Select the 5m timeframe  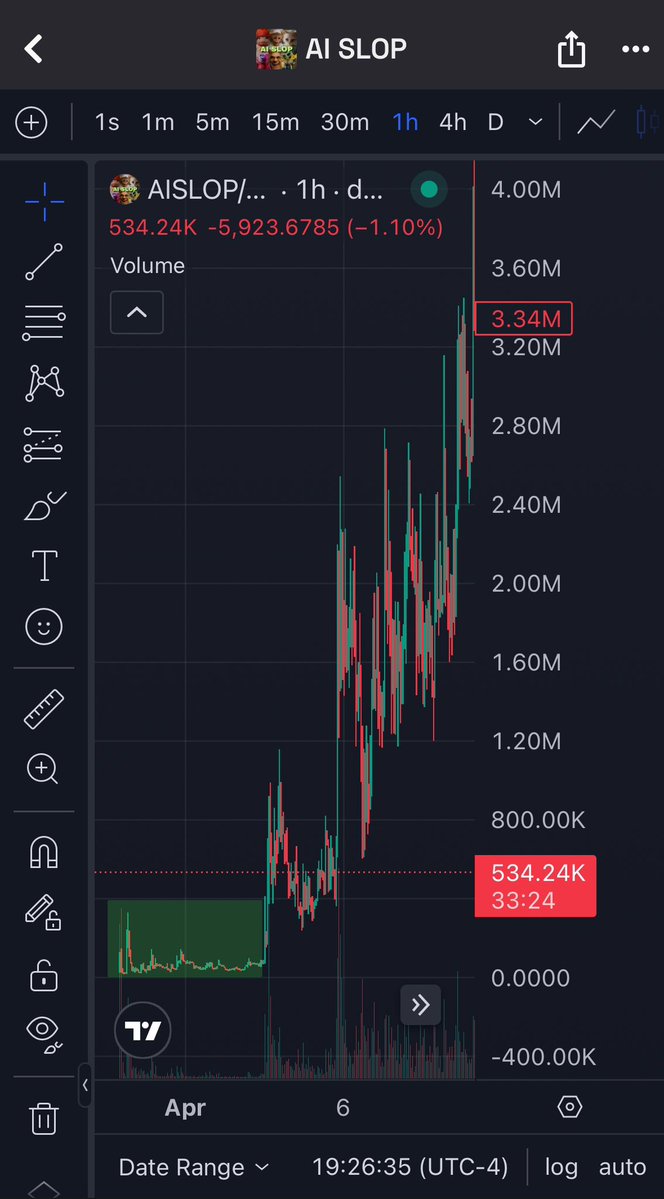pos(212,123)
